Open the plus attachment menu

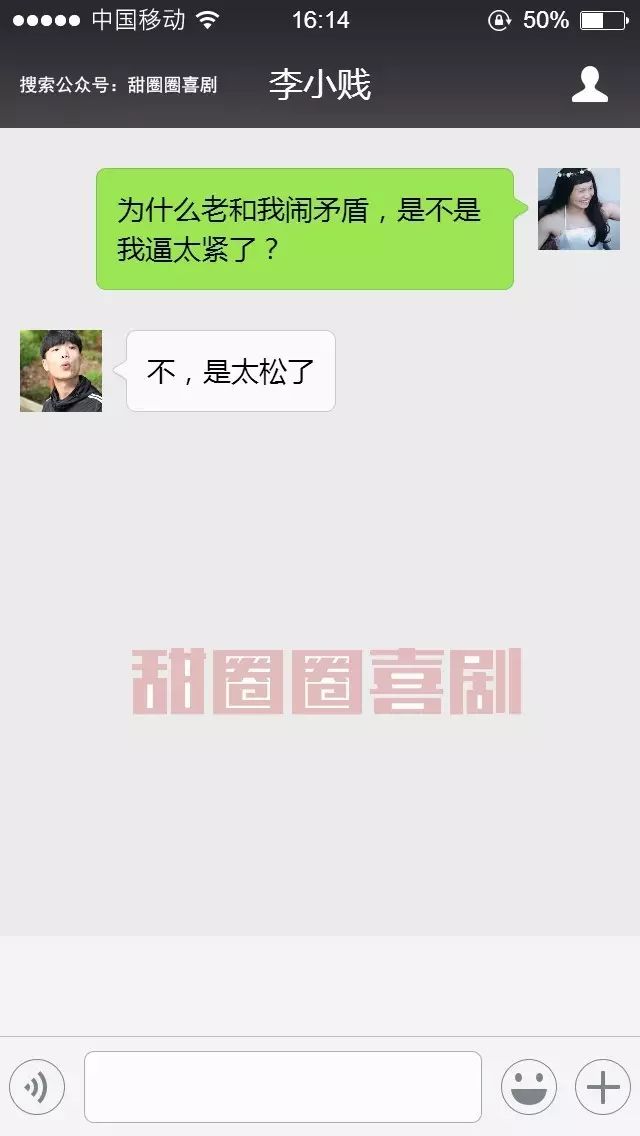coord(602,1087)
